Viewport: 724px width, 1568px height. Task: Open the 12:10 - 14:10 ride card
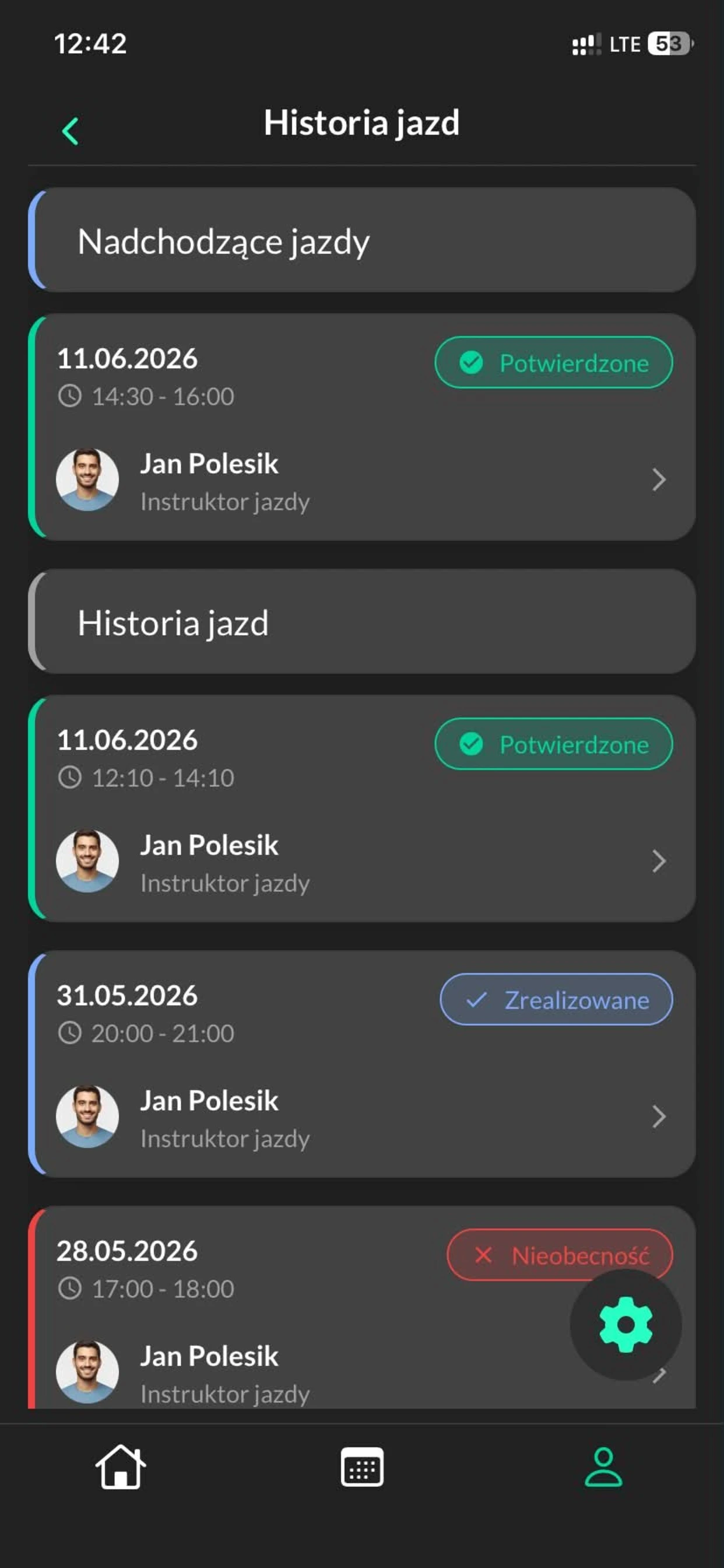click(362, 808)
